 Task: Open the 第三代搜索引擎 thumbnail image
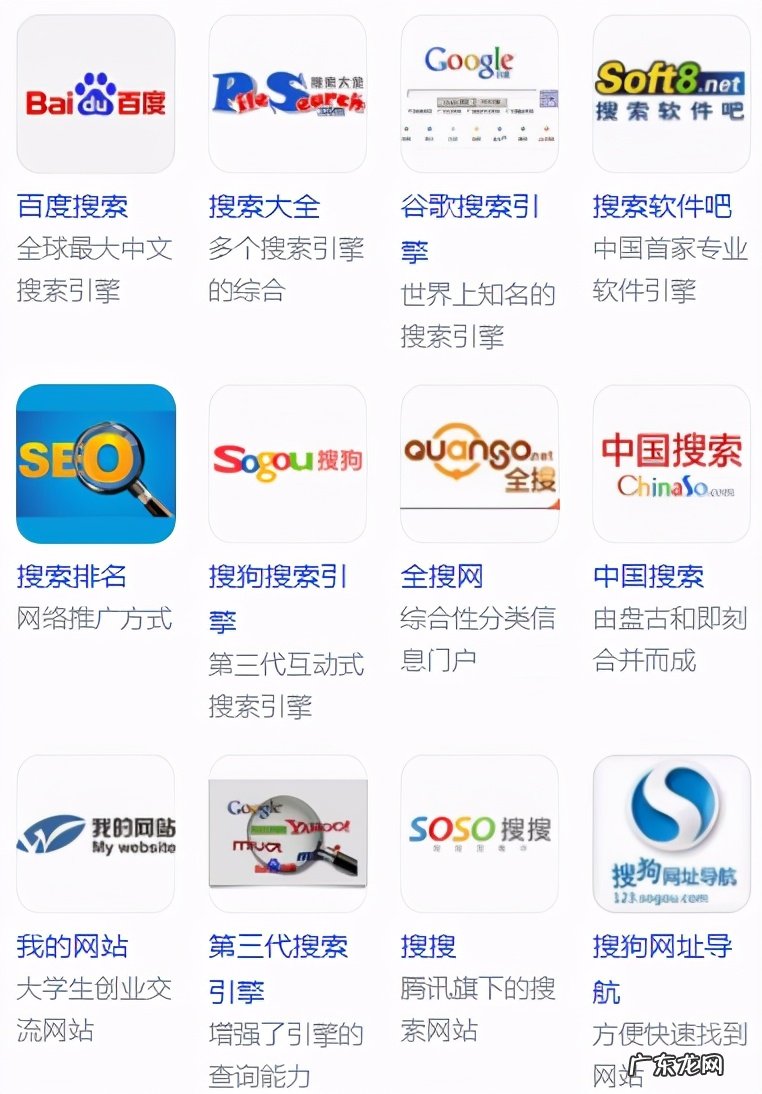coord(286,833)
